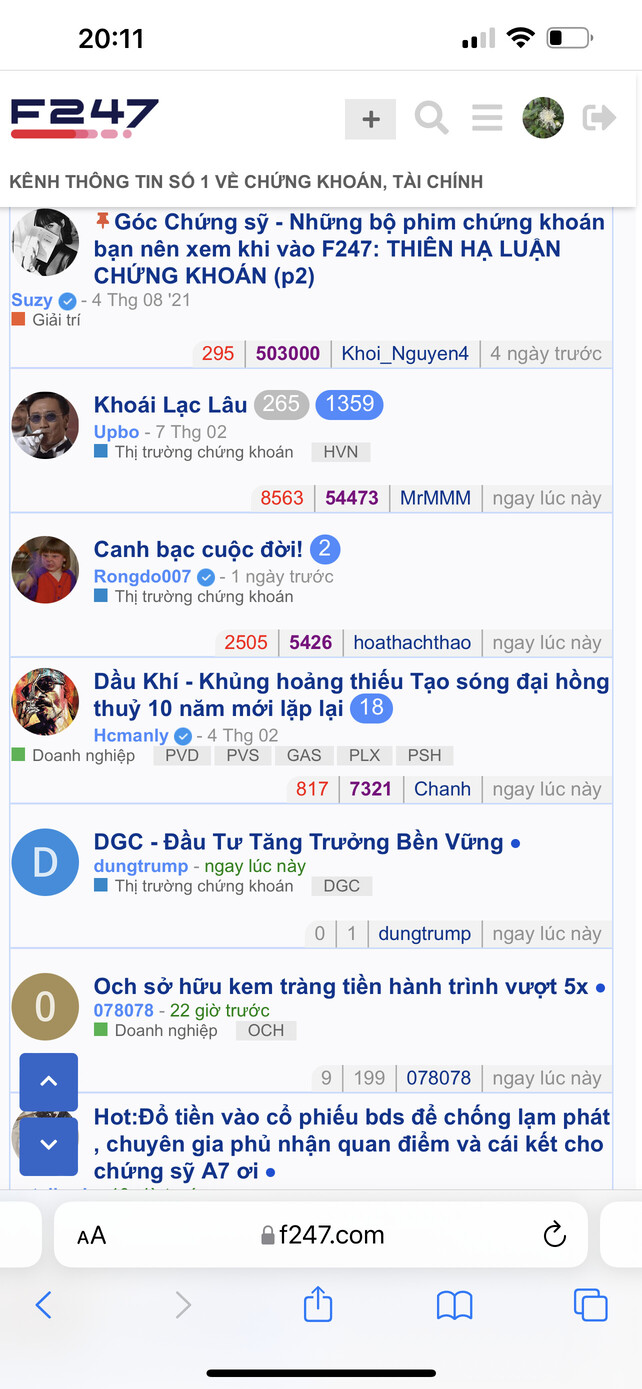Open the search magnifier icon
This screenshot has height=1389, width=642.
pos(431,118)
